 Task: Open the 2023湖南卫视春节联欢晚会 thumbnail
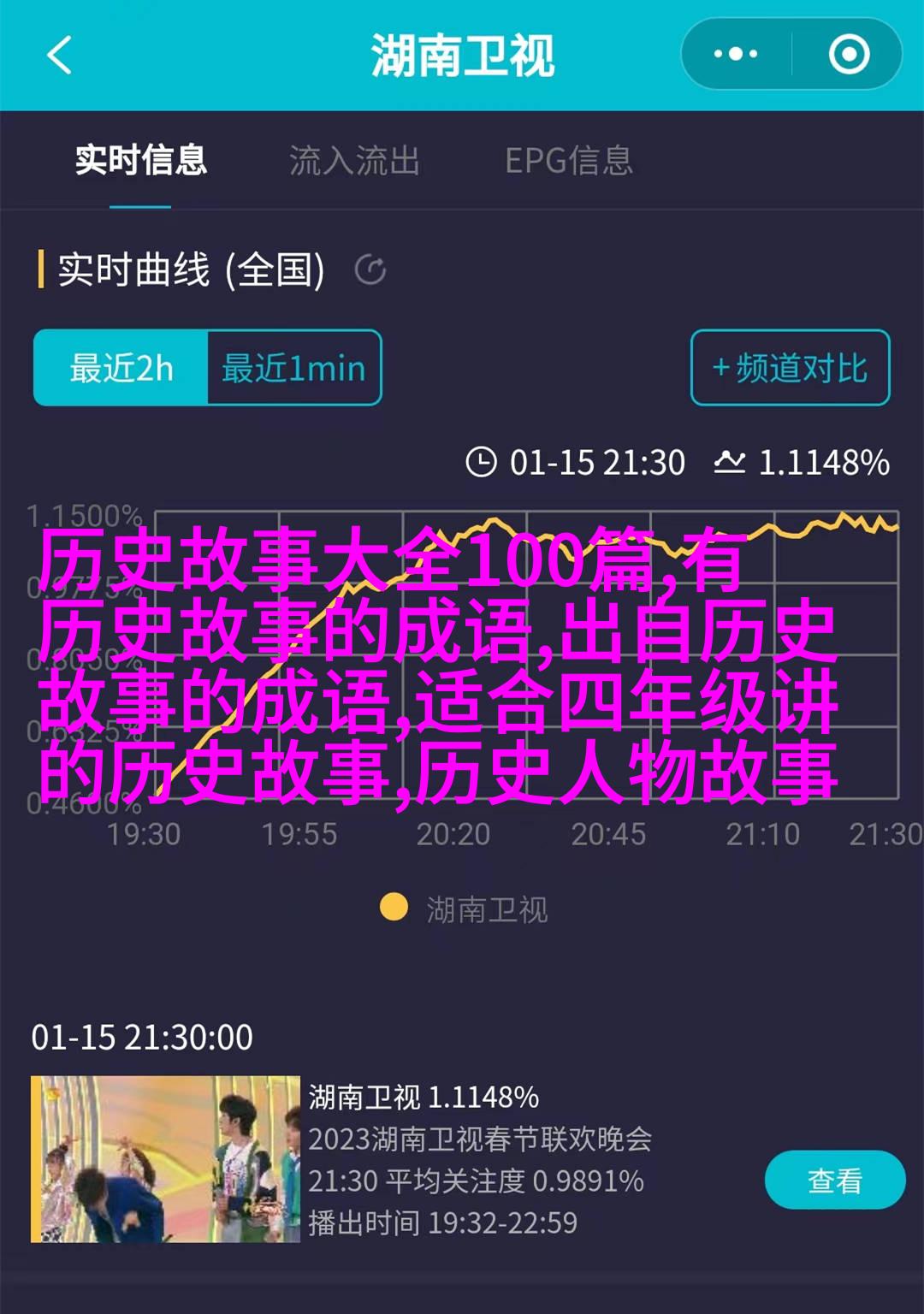point(165,1159)
